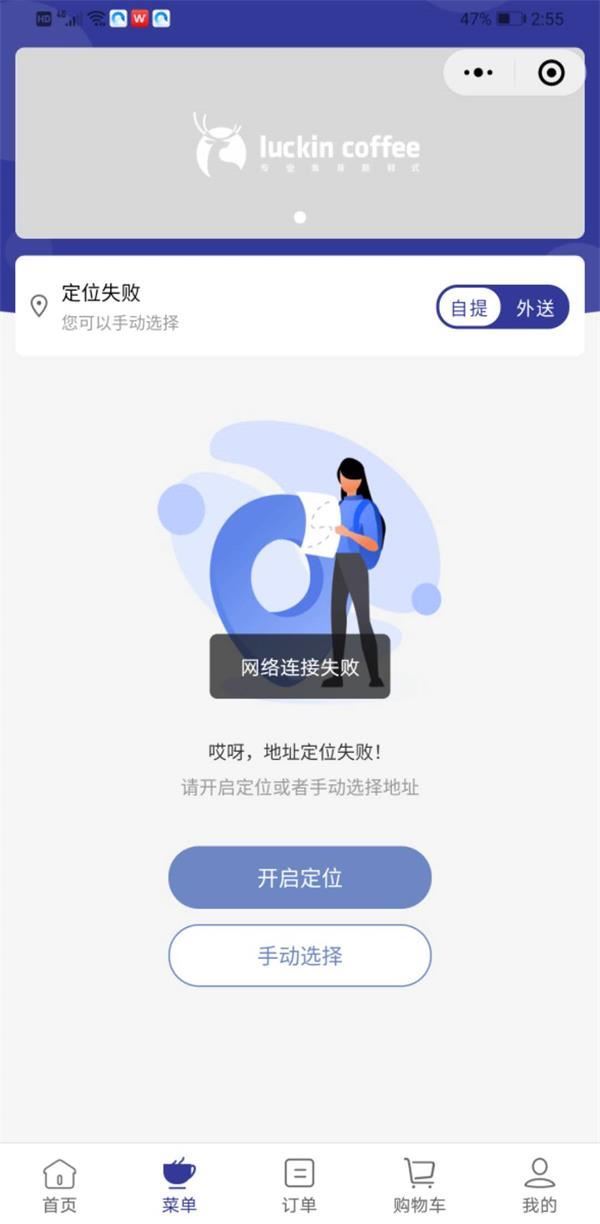This screenshot has height=1224, width=600.
Task: Switch to 外送 delivery mode
Action: 535,307
